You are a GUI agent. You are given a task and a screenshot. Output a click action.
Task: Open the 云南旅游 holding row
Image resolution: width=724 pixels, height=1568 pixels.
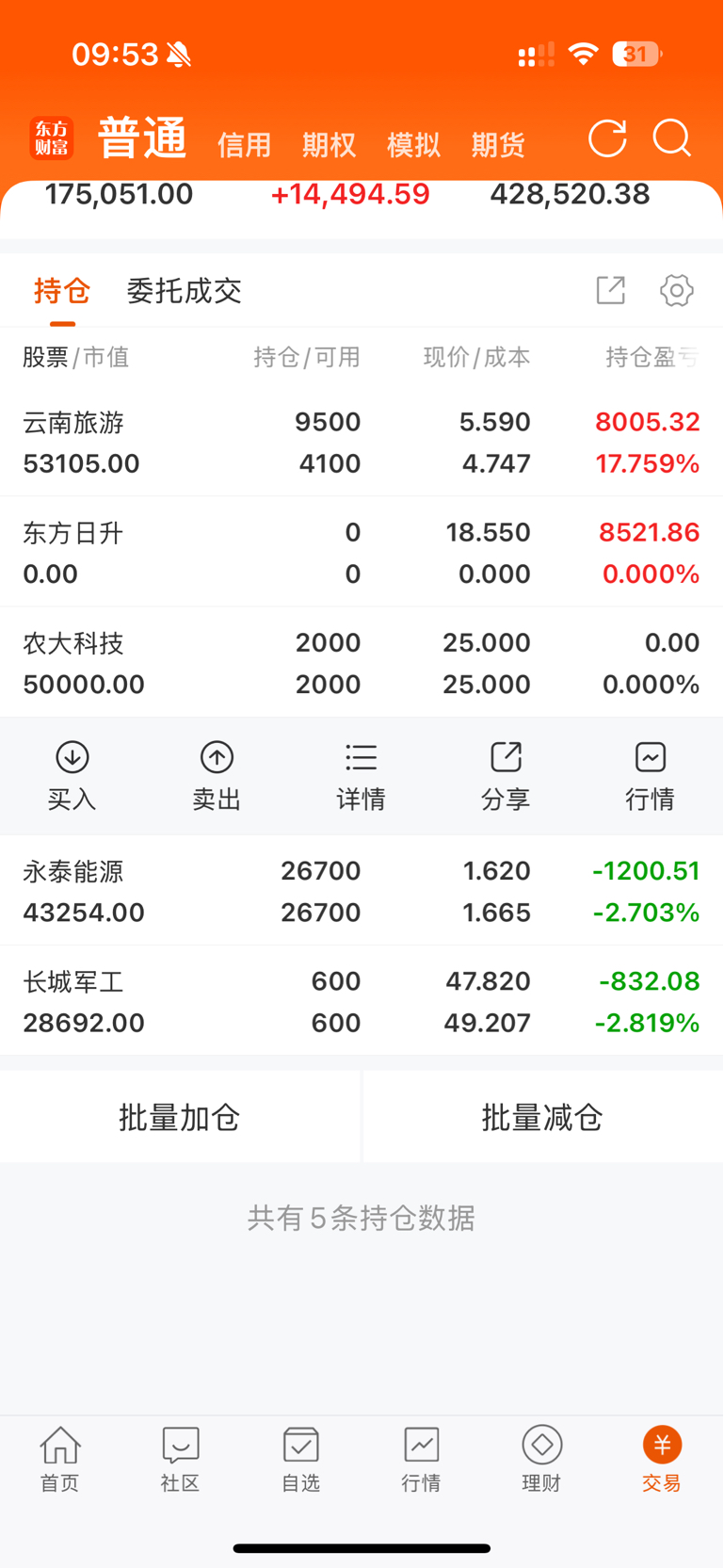pos(362,443)
